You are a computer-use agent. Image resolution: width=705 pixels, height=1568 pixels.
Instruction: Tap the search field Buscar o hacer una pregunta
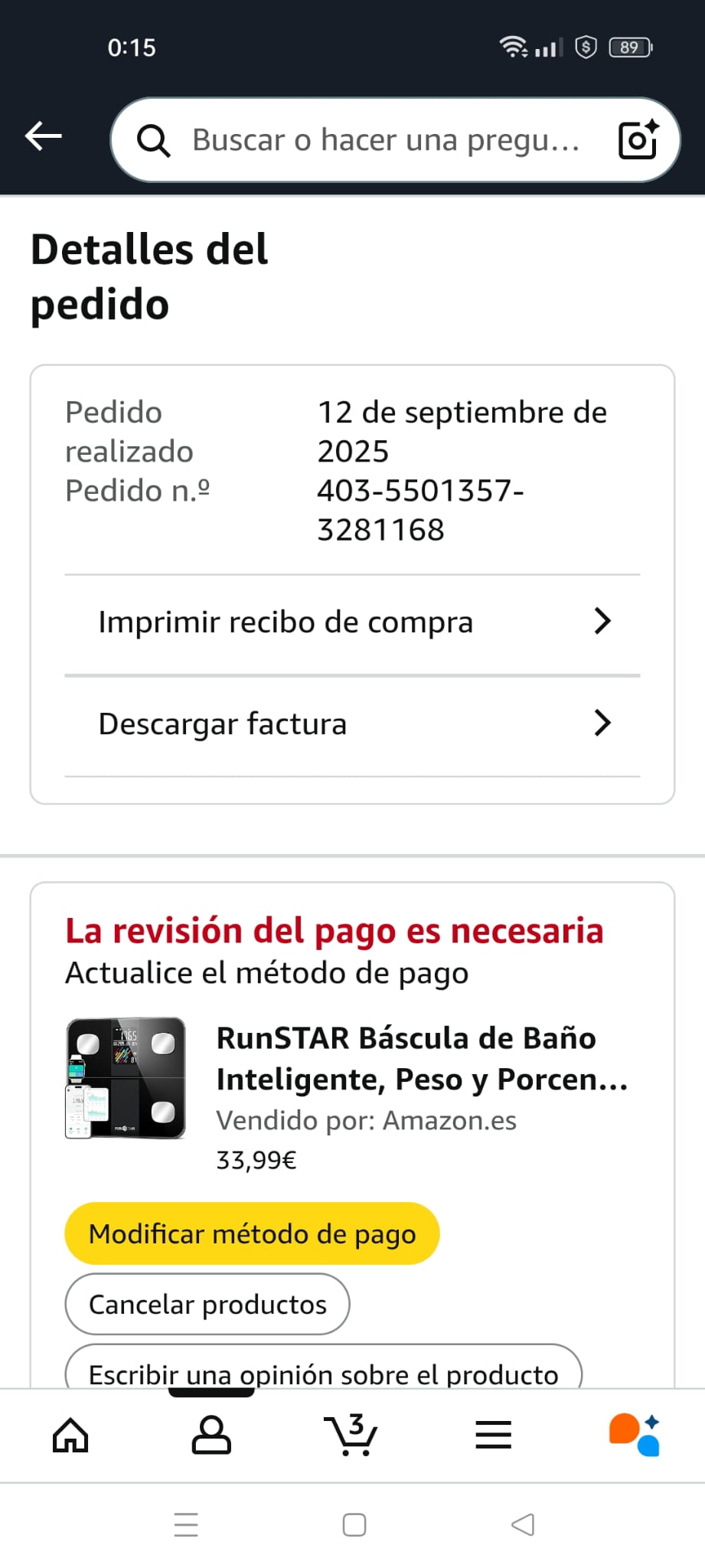coord(383,140)
